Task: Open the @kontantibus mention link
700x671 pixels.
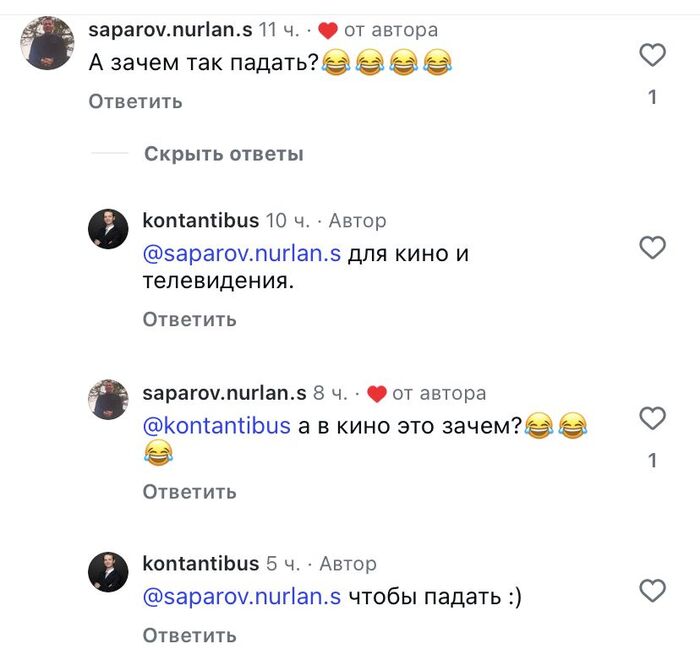Action: (x=217, y=425)
